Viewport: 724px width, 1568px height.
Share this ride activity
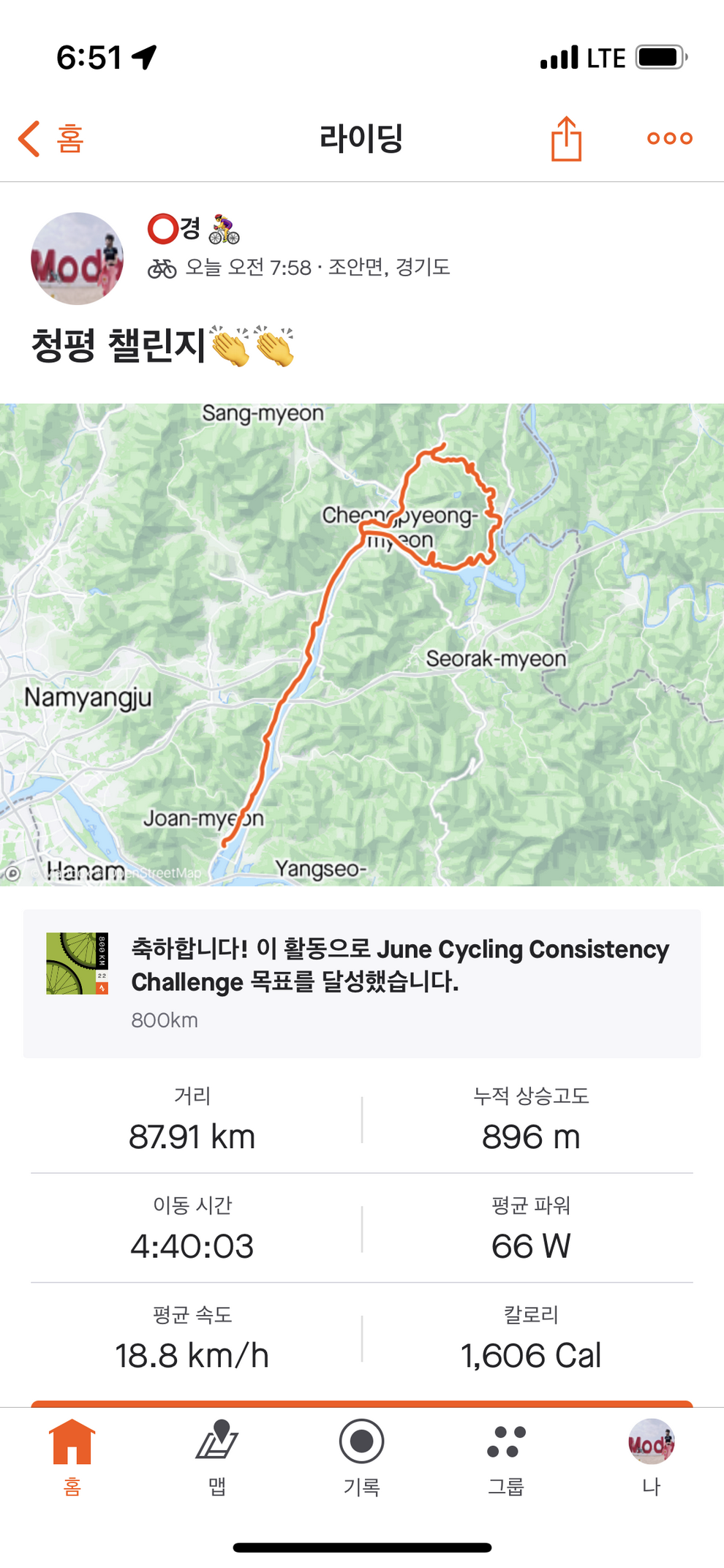coord(566,139)
